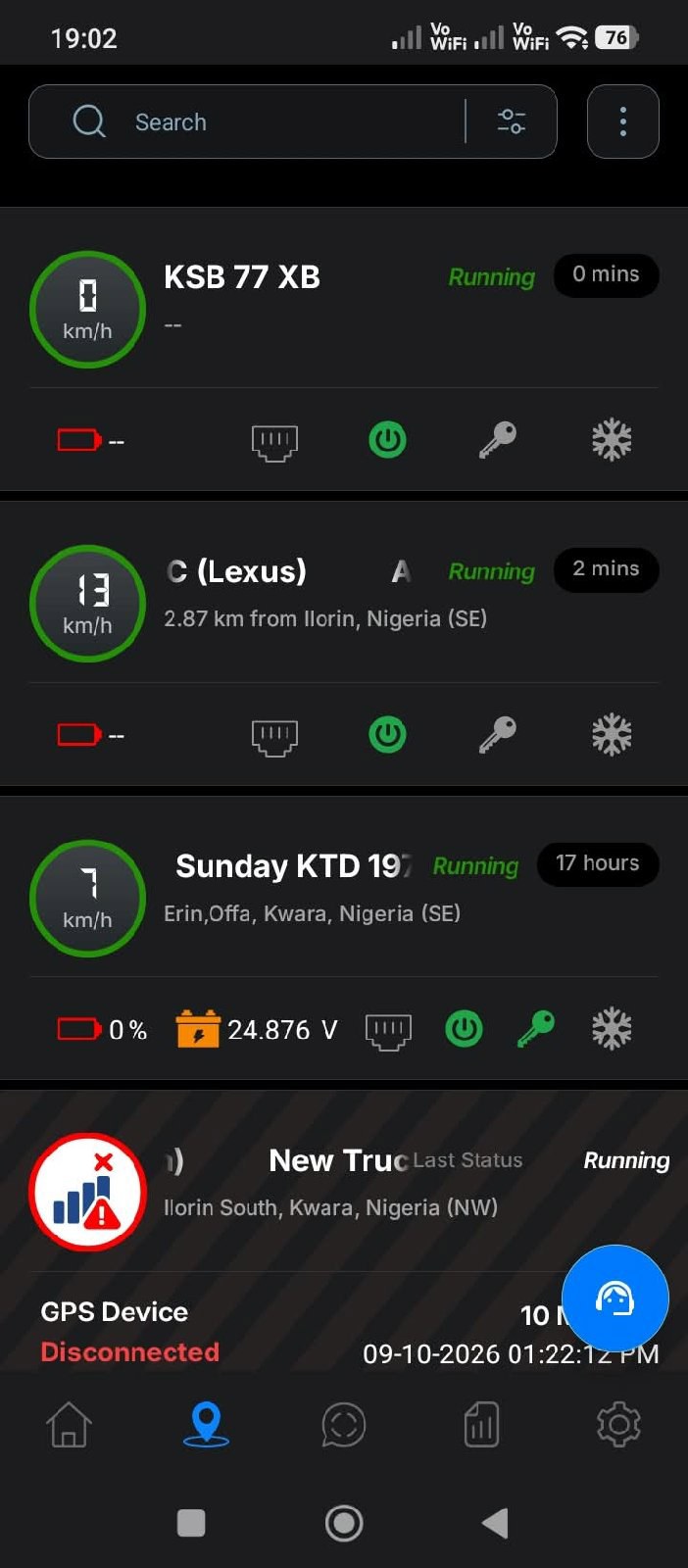Open the blue support headset floating button
688x1568 pixels.
click(x=615, y=1298)
